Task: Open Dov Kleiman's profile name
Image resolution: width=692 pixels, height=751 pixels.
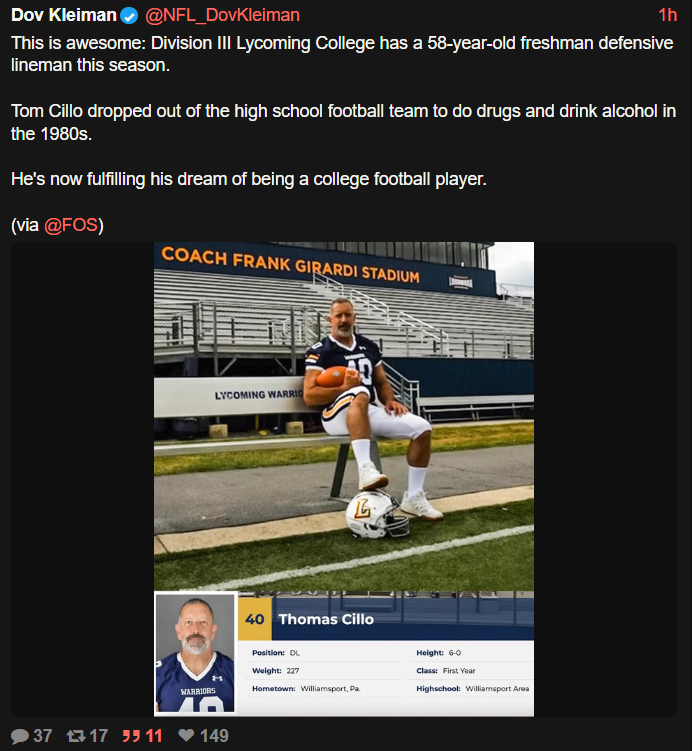Action: tap(63, 15)
